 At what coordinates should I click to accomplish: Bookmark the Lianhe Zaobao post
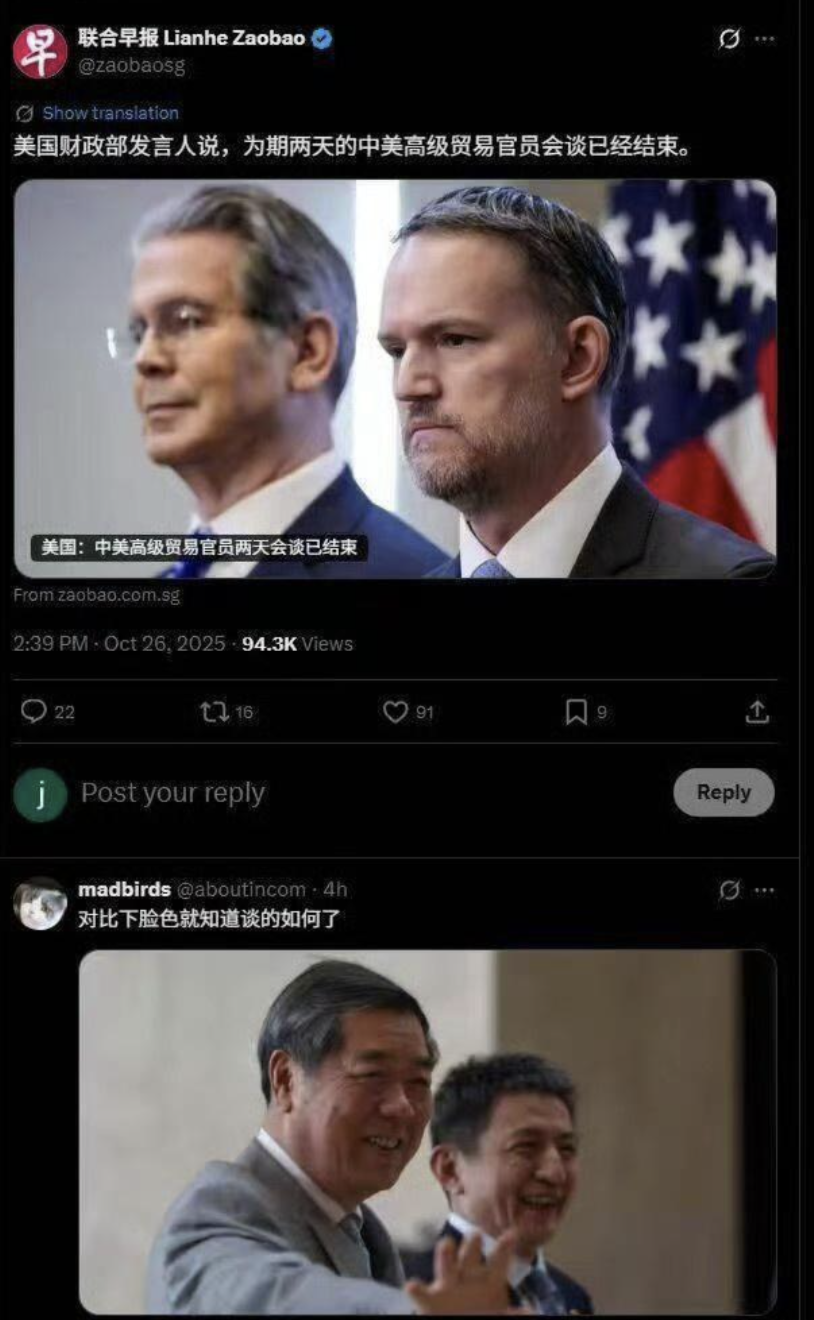(576, 711)
